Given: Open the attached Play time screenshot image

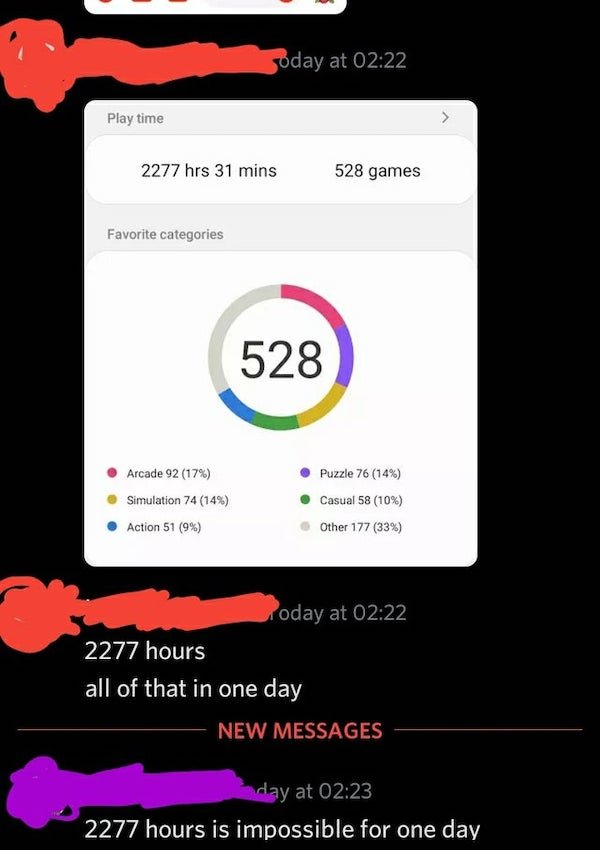Looking at the screenshot, I should 280,333.
